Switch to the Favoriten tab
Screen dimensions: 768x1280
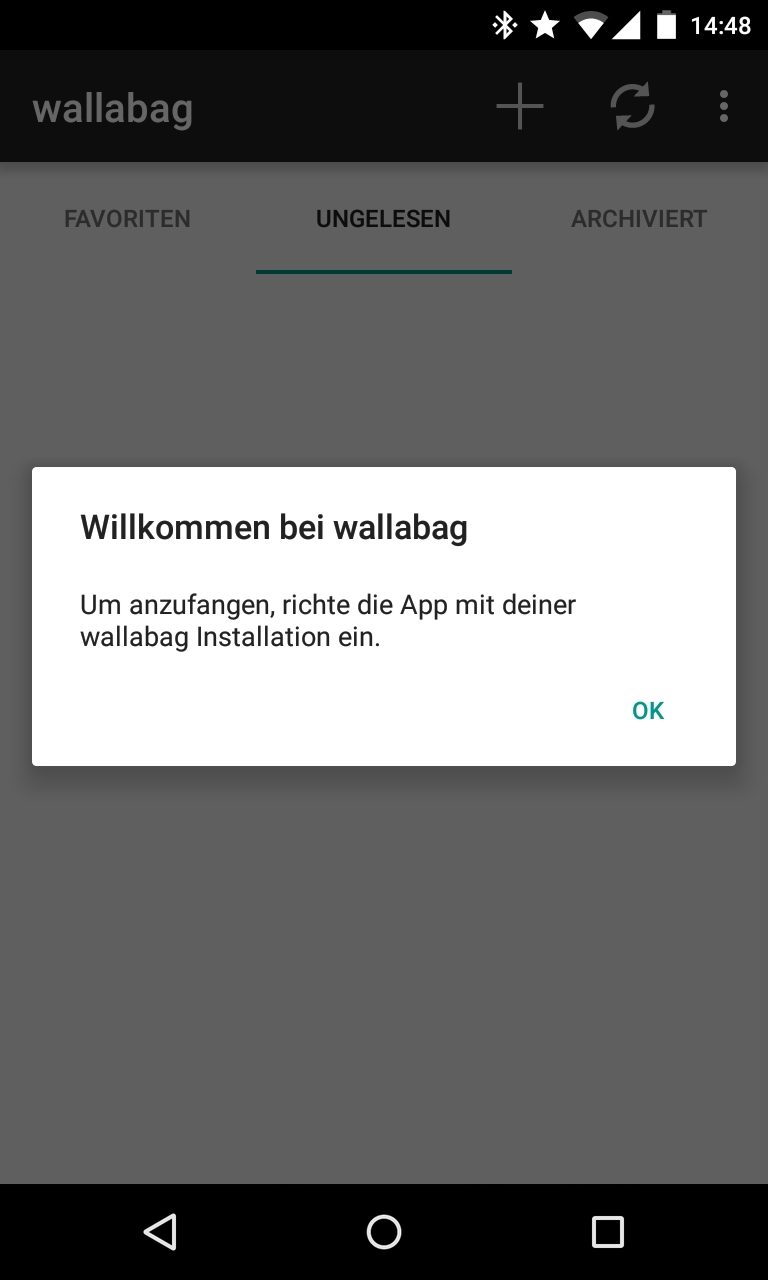point(127,219)
